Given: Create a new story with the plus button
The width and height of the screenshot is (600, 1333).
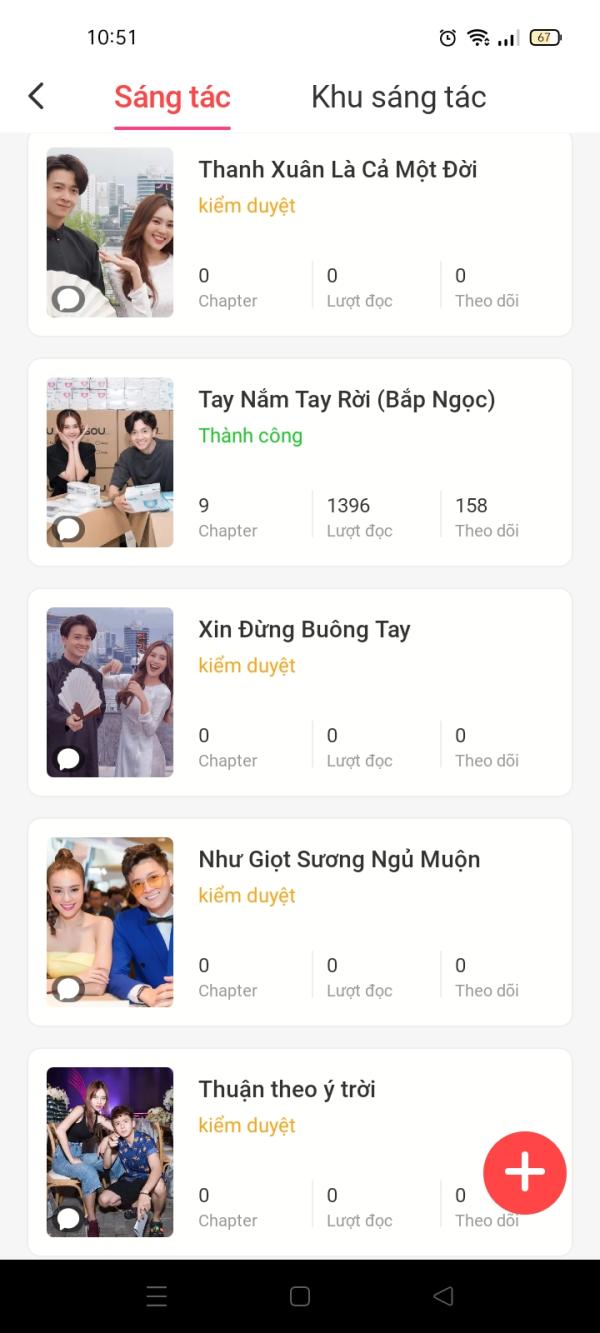Looking at the screenshot, I should 525,1173.
